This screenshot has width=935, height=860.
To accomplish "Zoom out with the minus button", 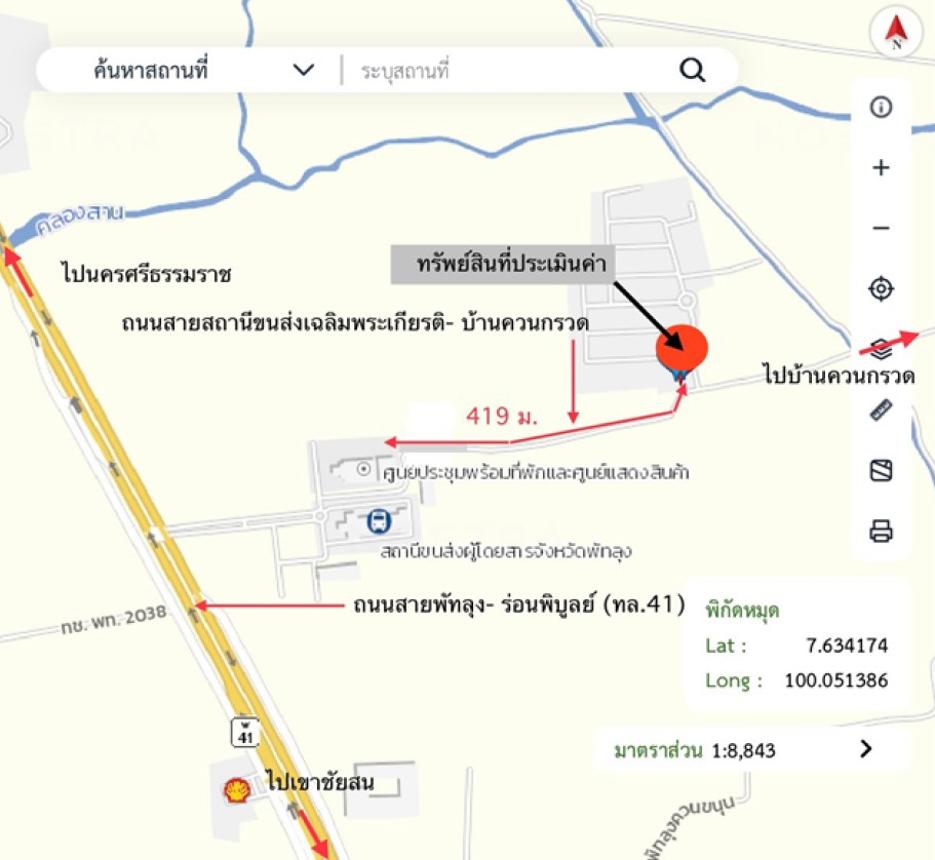I will point(880,229).
